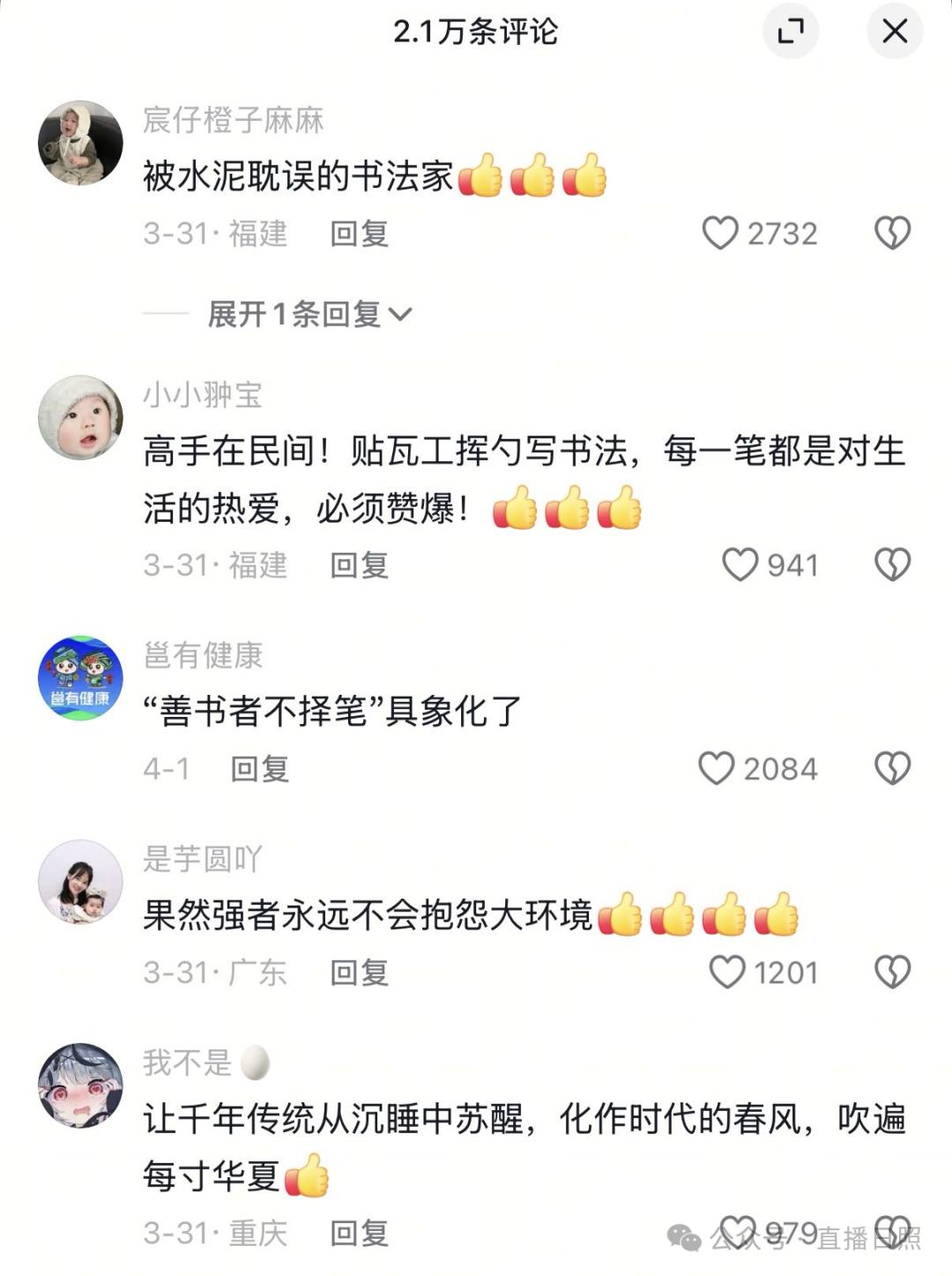Reply to 是芋圆吖's comment
This screenshot has height=1276, width=952.
point(359,973)
